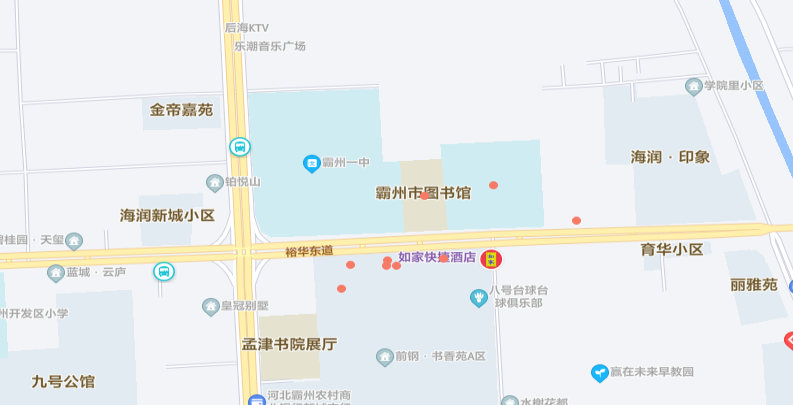The image size is (793, 405).
Task: Tap the 学院里小区 marker
Action: [x=693, y=86]
